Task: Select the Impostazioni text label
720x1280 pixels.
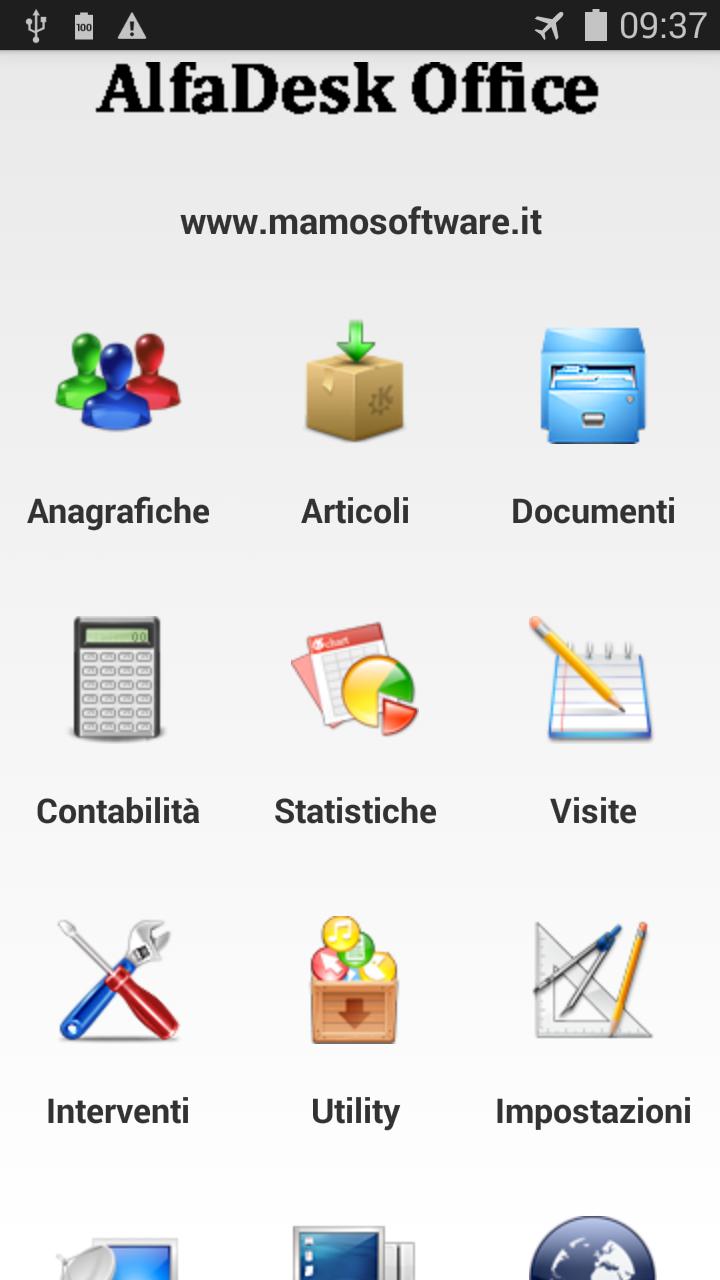Action: [x=593, y=1110]
